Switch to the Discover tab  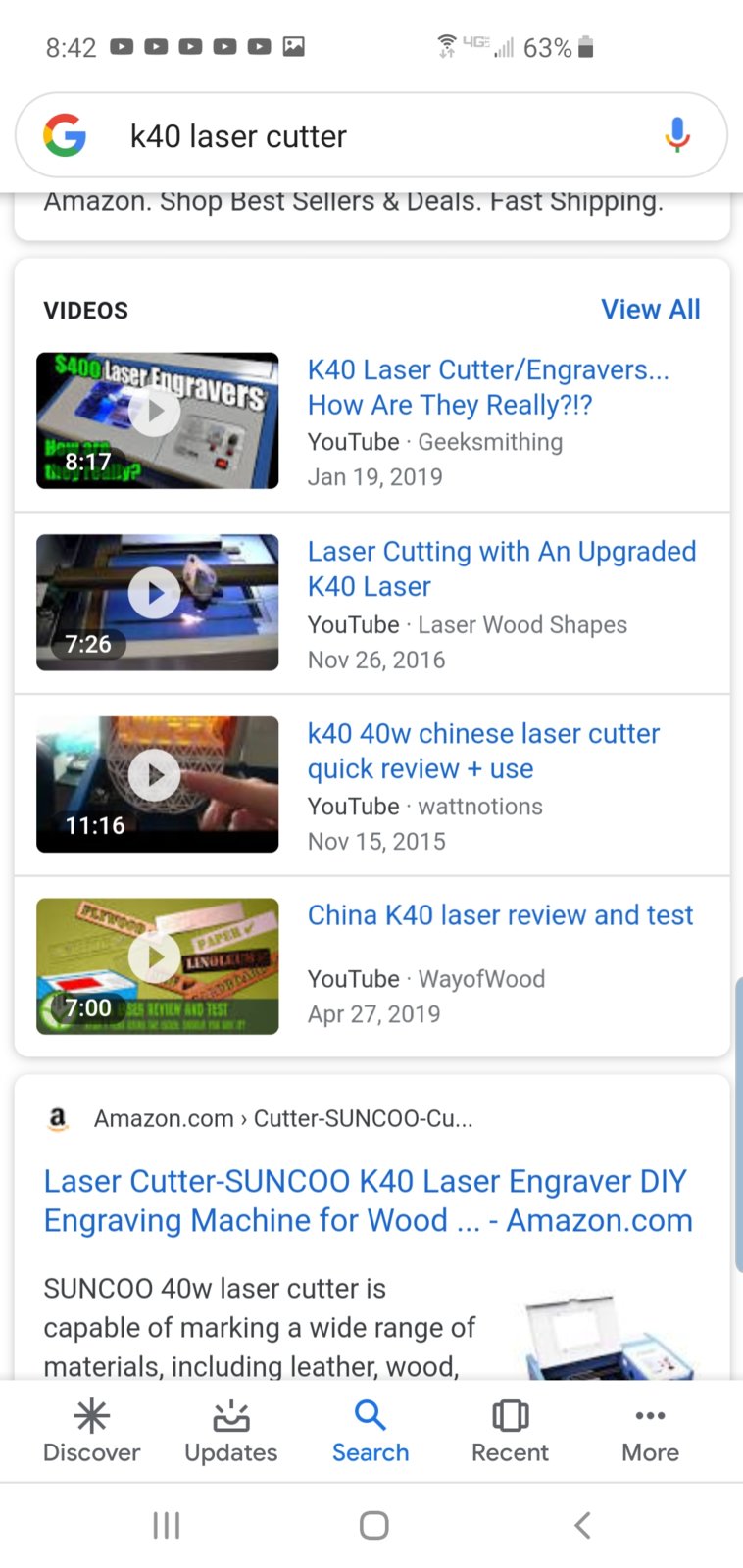(92, 1431)
